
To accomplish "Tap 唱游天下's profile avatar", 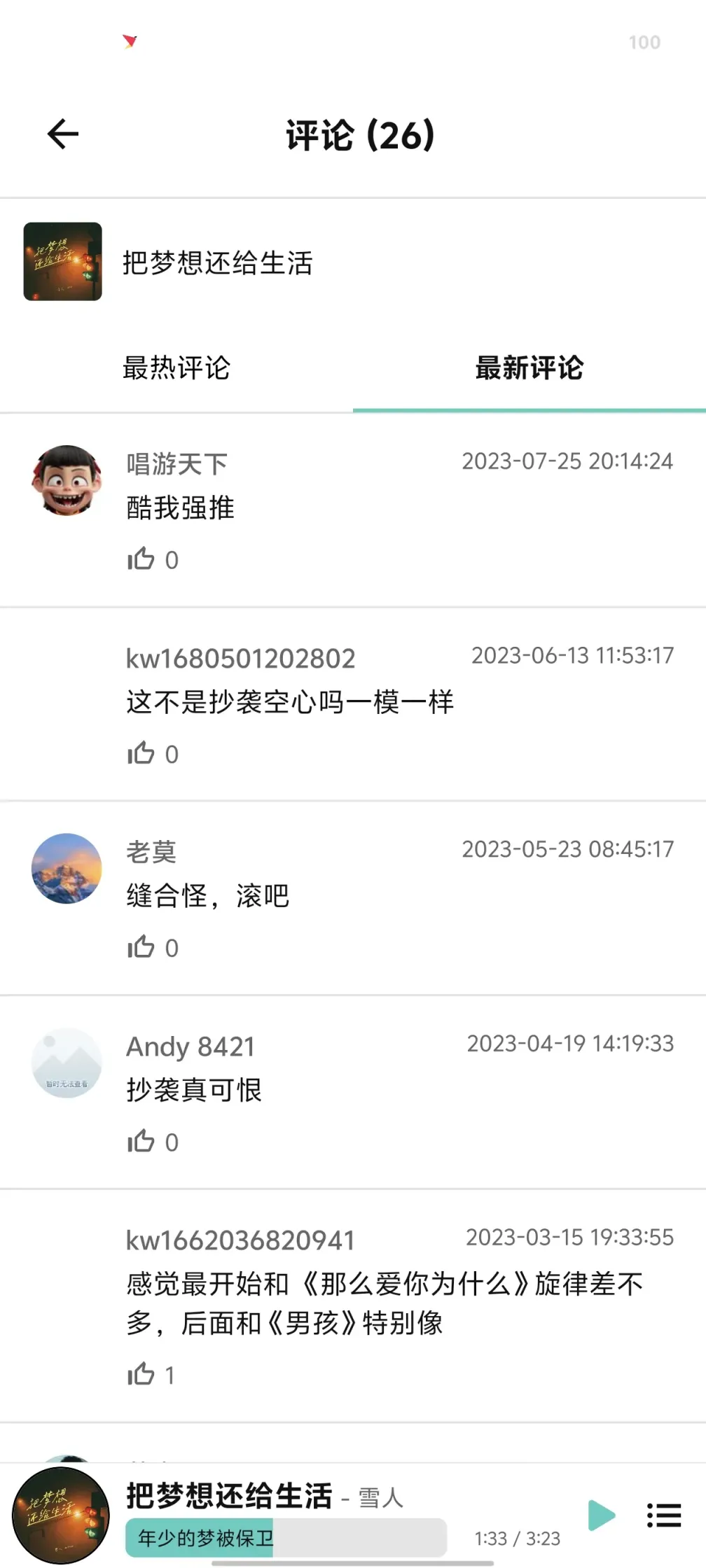I will tap(67, 479).
